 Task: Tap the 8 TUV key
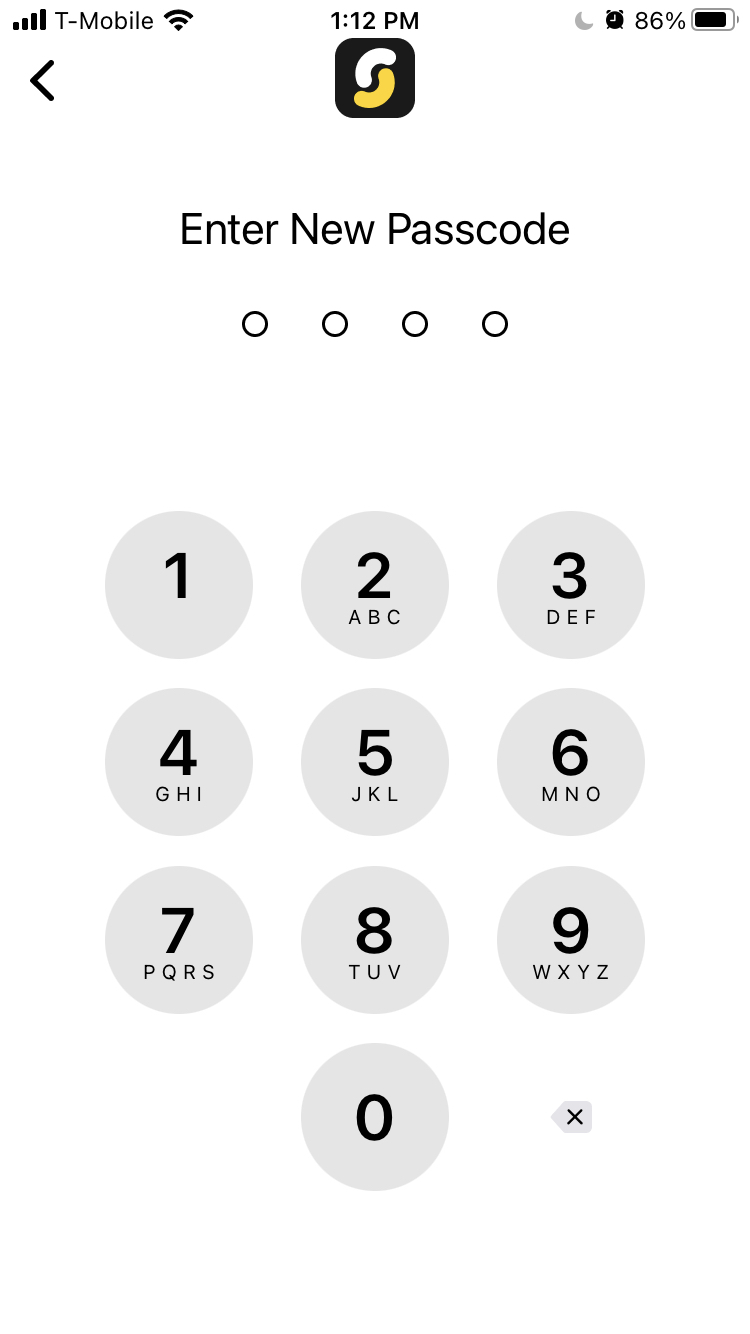375,940
